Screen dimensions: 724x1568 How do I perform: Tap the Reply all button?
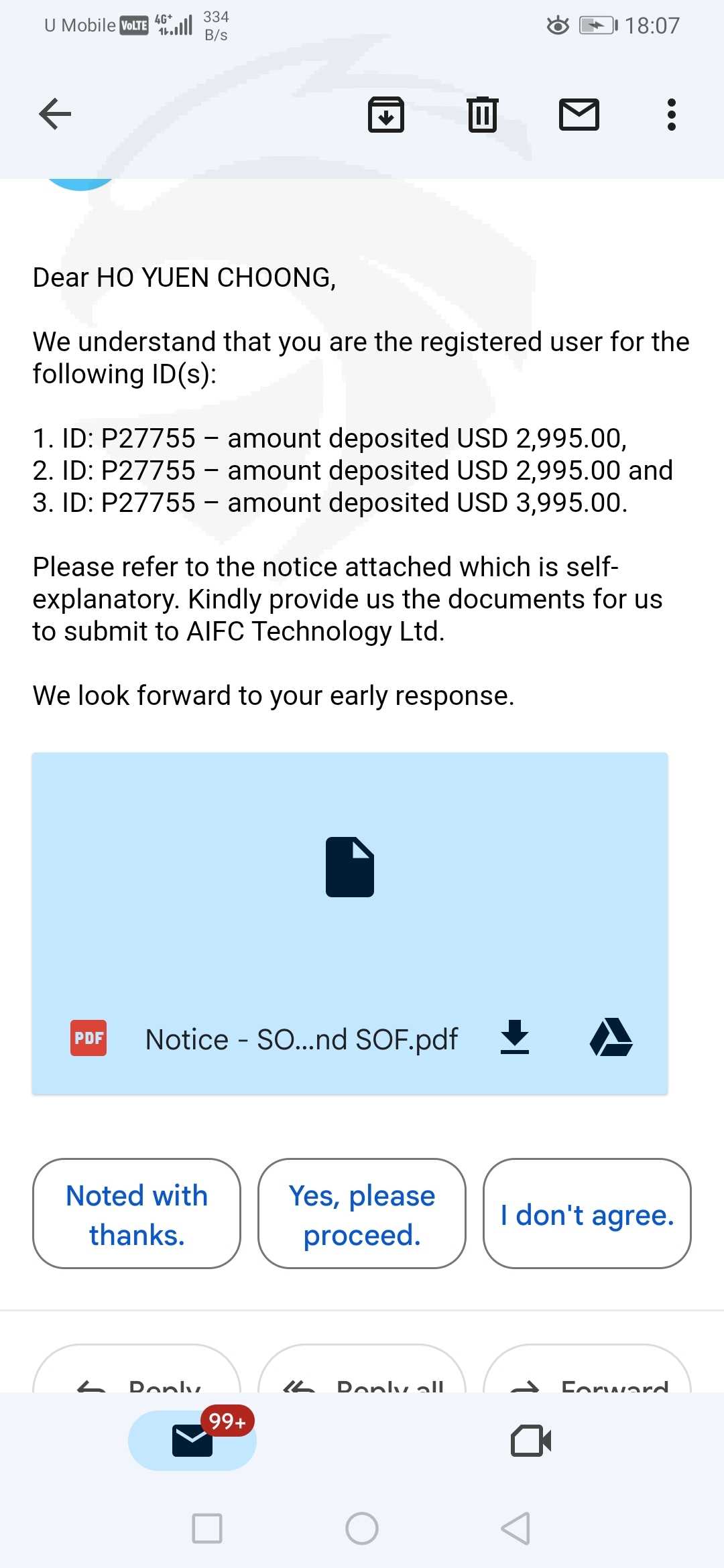tap(362, 1369)
